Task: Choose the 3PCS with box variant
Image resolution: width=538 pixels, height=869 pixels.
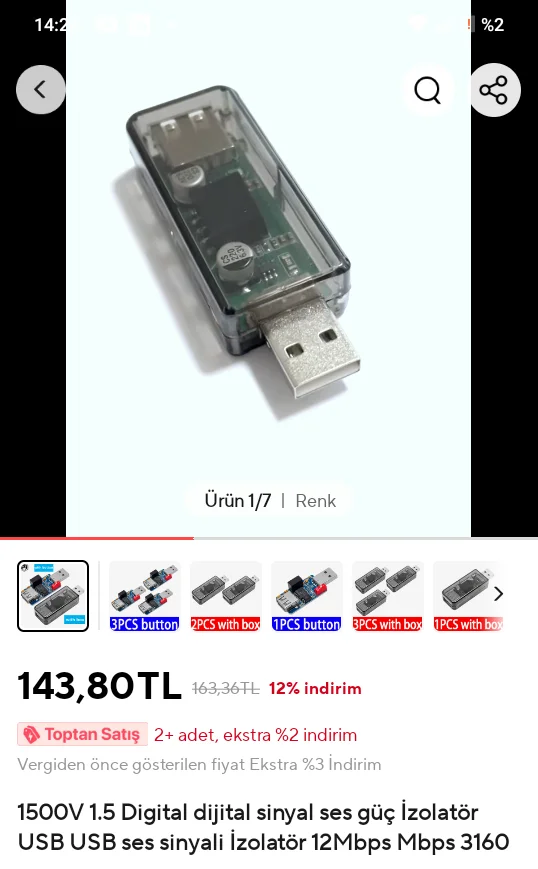Action: pos(387,596)
